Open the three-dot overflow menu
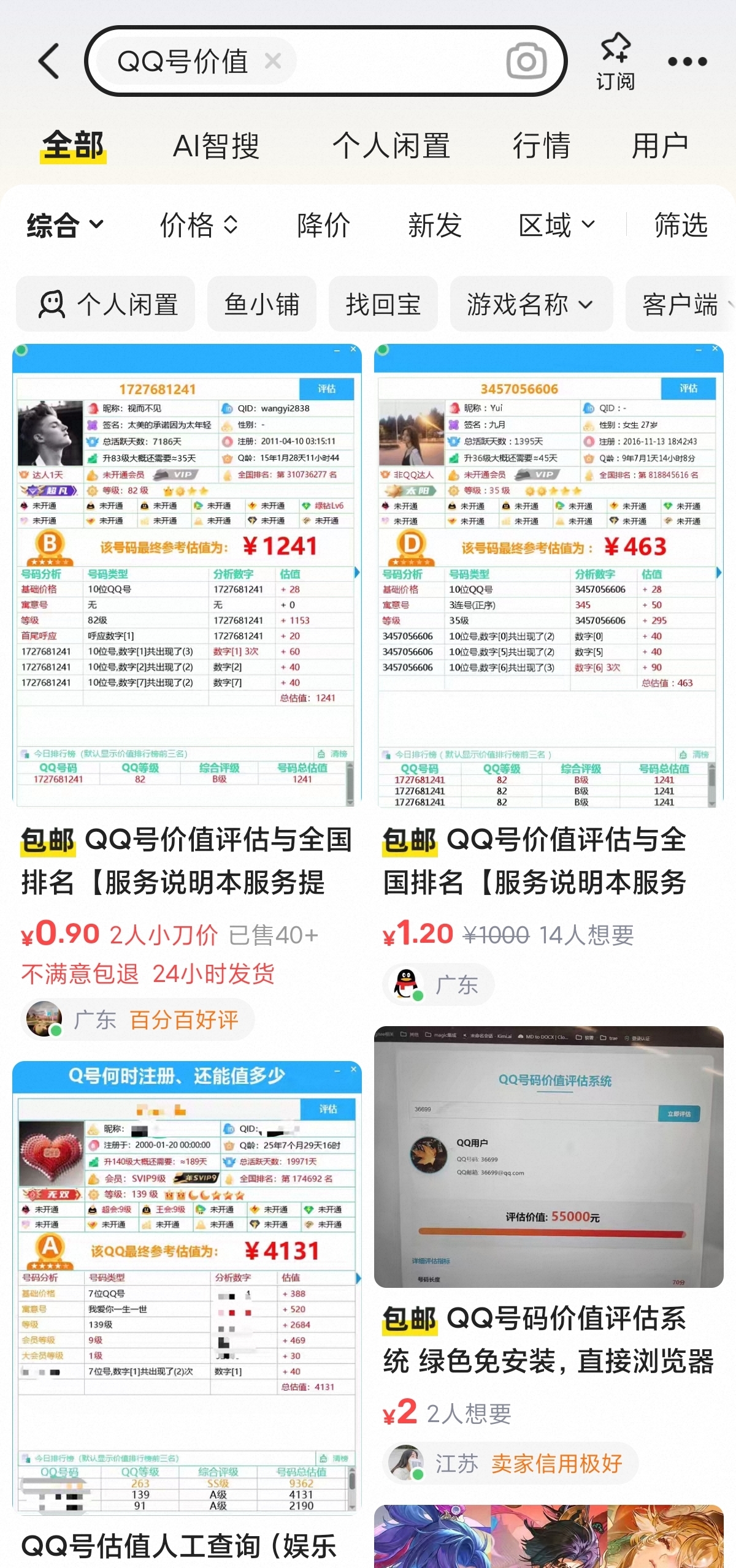The image size is (736, 1568). pos(687,61)
